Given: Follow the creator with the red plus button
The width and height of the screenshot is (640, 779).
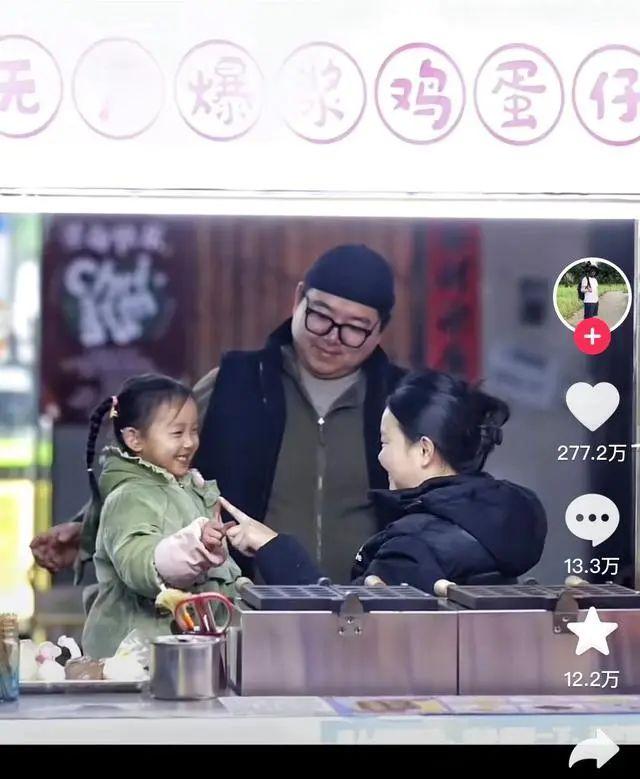Looking at the screenshot, I should coord(592,336).
